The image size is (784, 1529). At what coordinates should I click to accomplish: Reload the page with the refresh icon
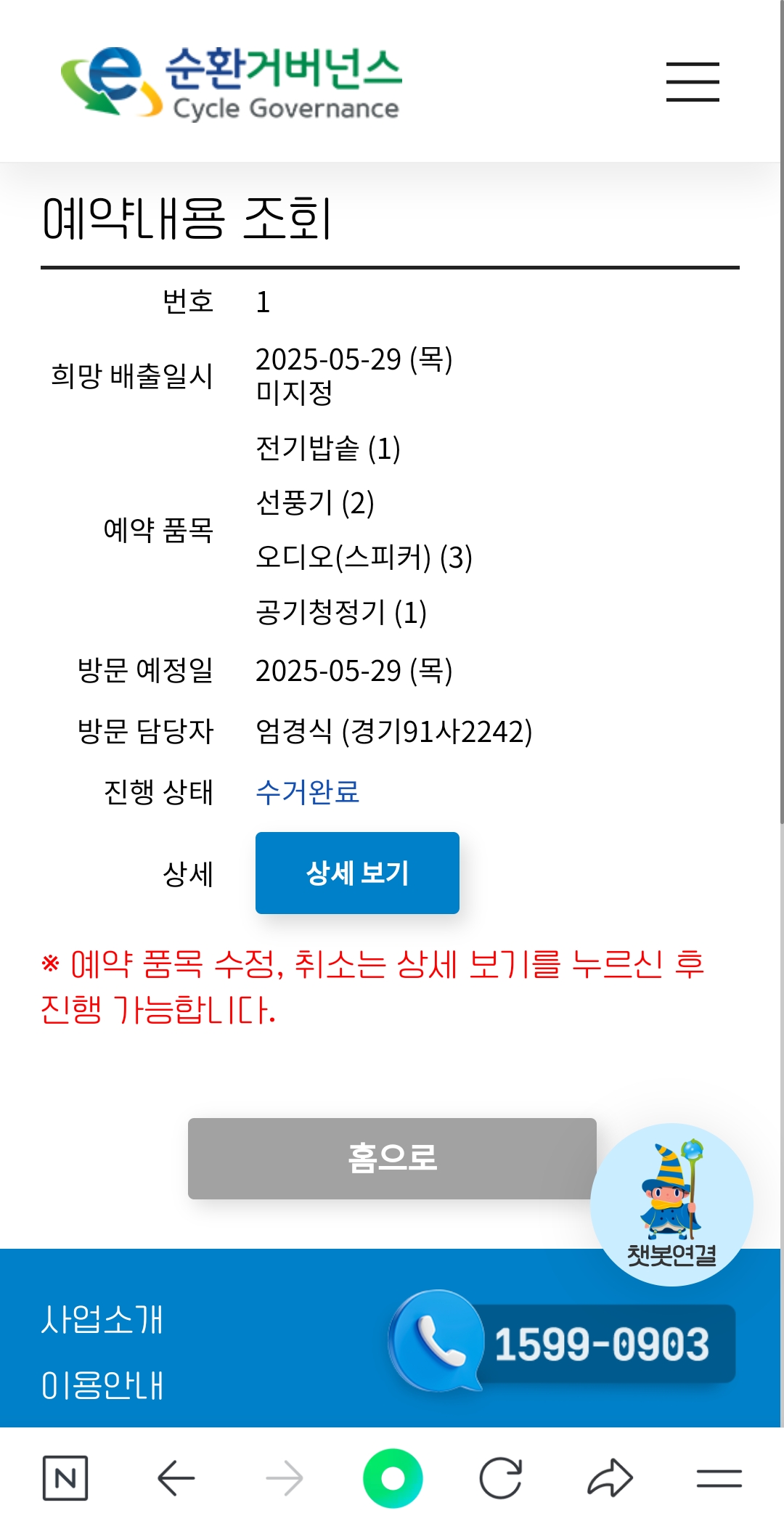501,1477
